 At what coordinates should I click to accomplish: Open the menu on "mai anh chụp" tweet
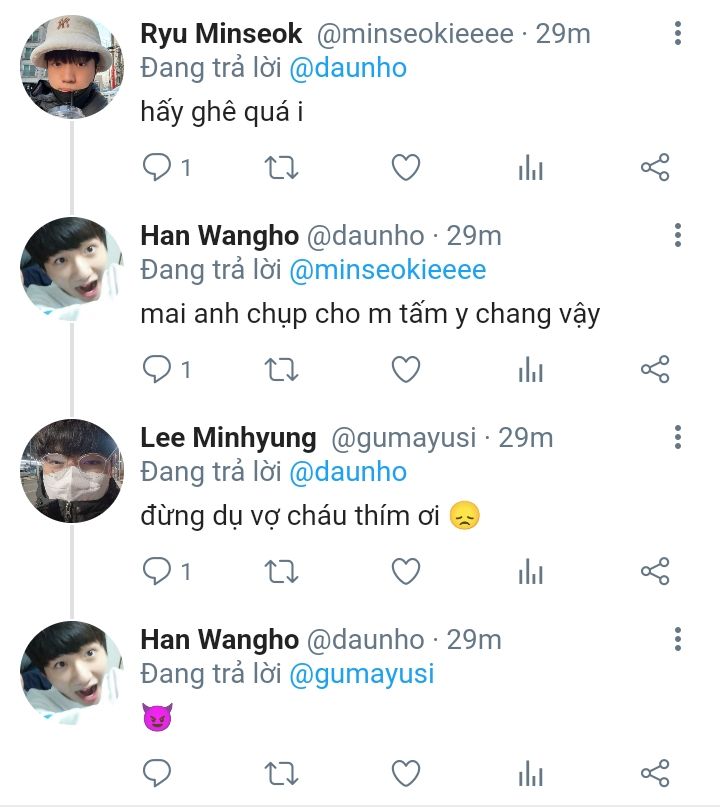678,236
